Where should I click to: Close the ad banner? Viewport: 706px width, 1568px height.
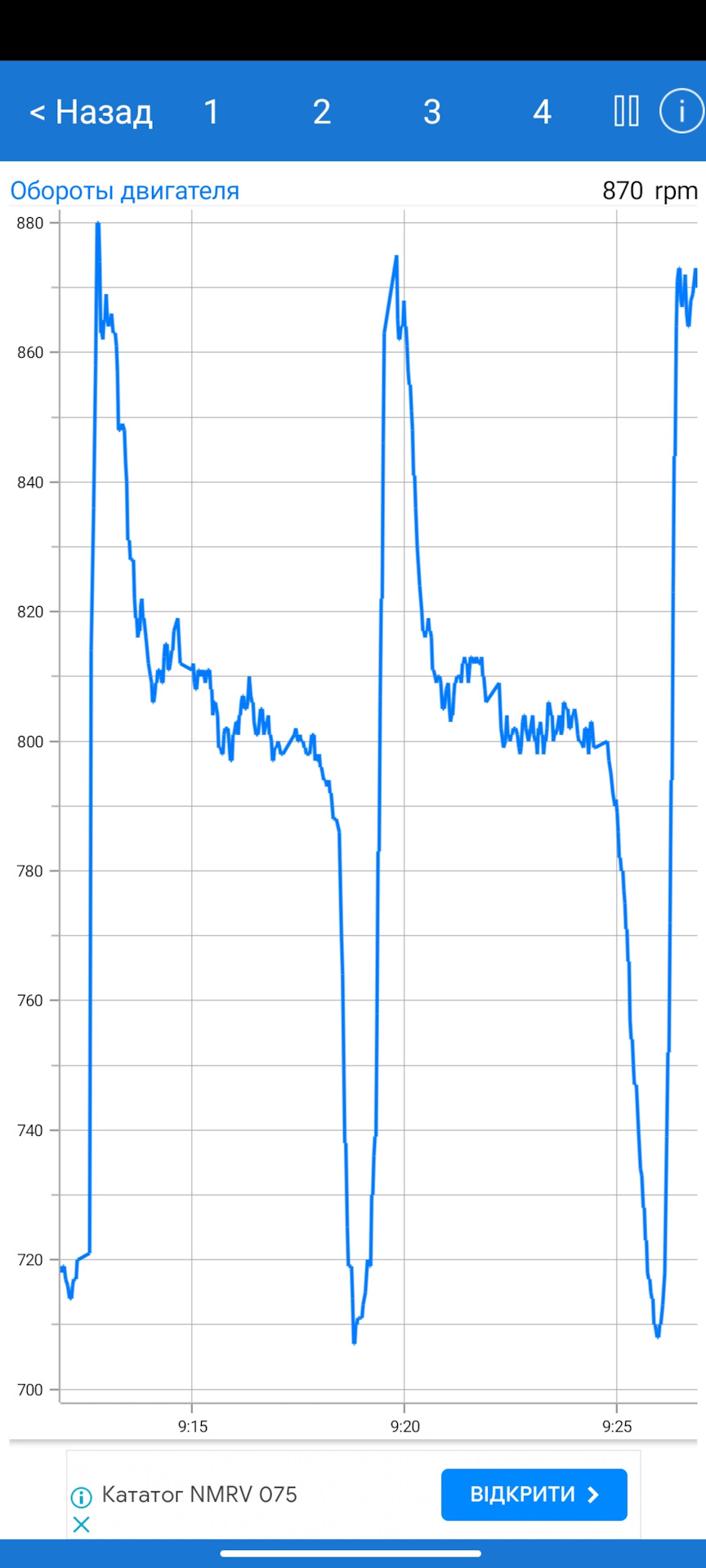(x=81, y=1524)
